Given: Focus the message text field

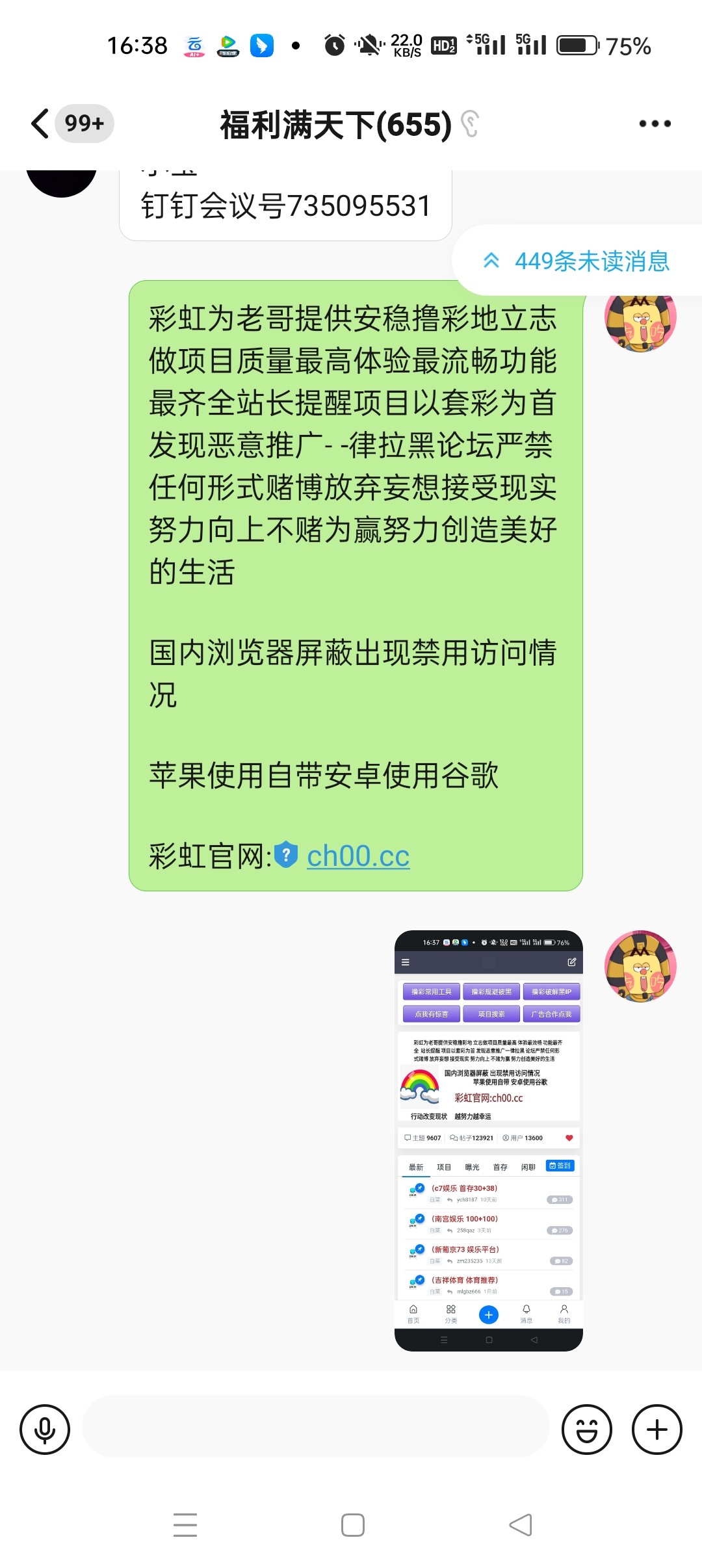Looking at the screenshot, I should coord(316,1430).
